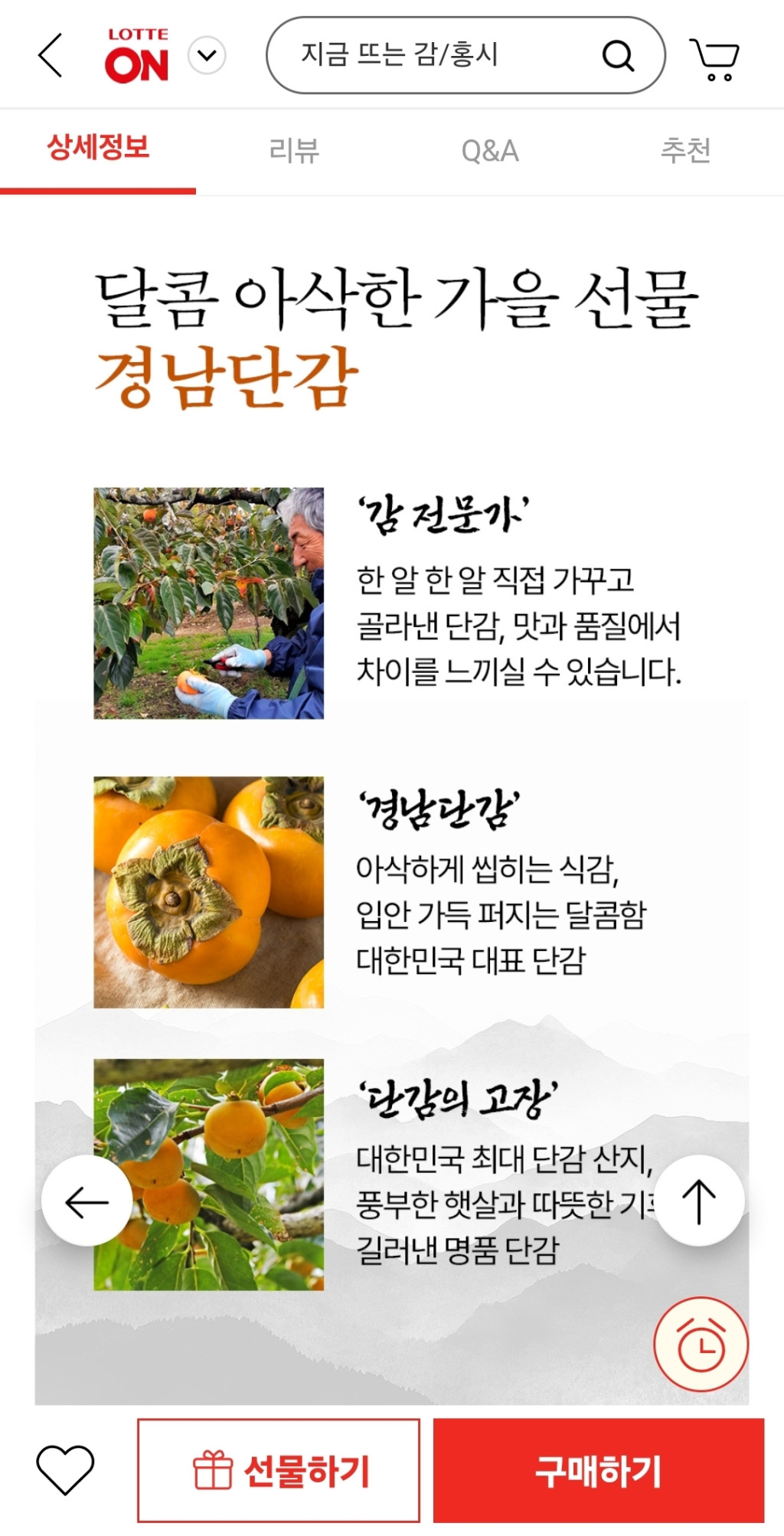Send as gift with 선물하기
Screen dimensions: 784x1536
[279, 1470]
